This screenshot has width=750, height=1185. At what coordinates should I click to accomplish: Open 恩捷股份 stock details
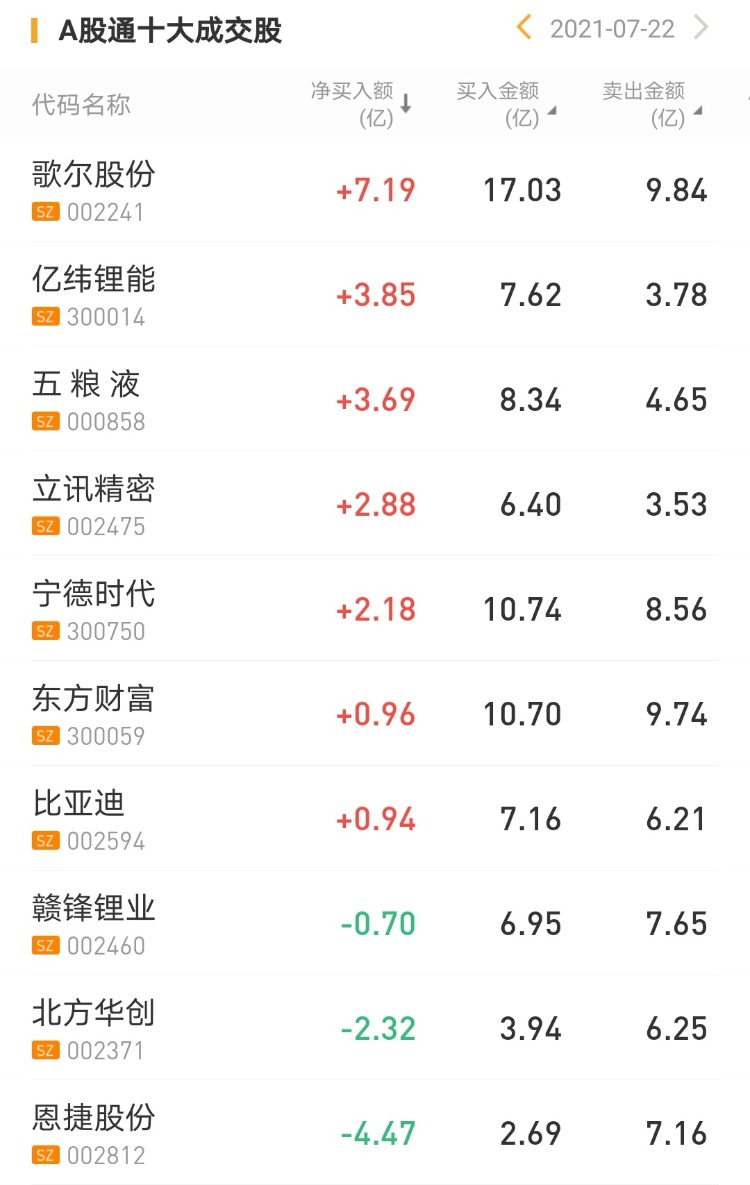tap(94, 1134)
